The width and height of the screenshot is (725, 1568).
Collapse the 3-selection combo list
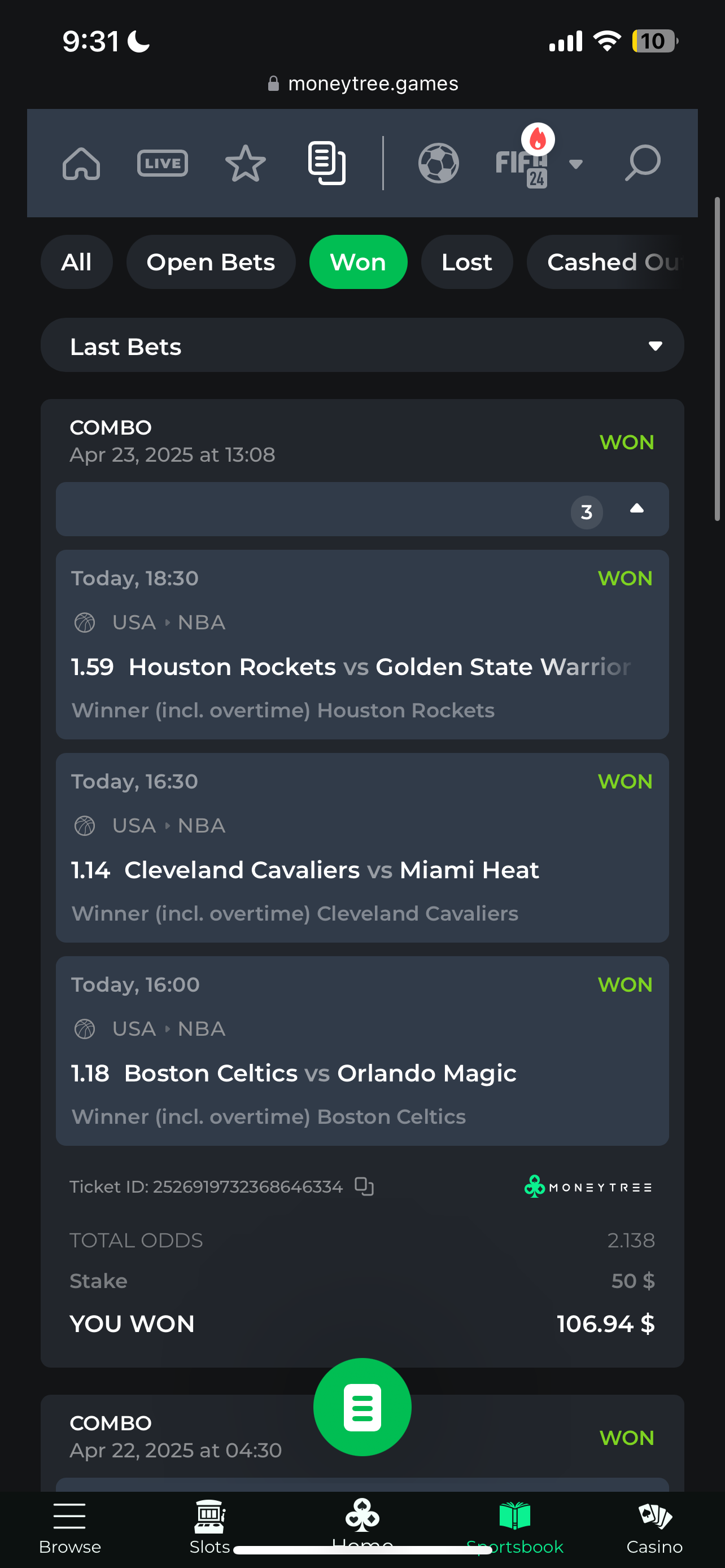tap(636, 509)
